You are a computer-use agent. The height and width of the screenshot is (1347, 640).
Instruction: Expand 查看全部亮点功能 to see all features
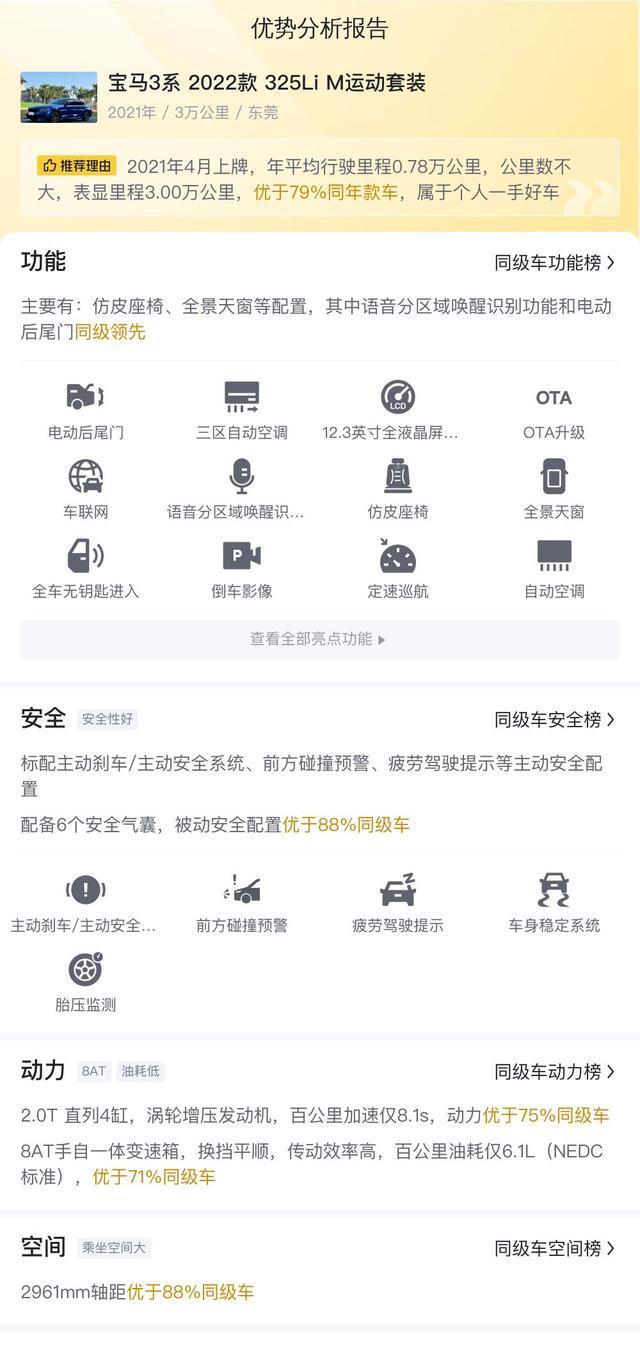point(319,639)
